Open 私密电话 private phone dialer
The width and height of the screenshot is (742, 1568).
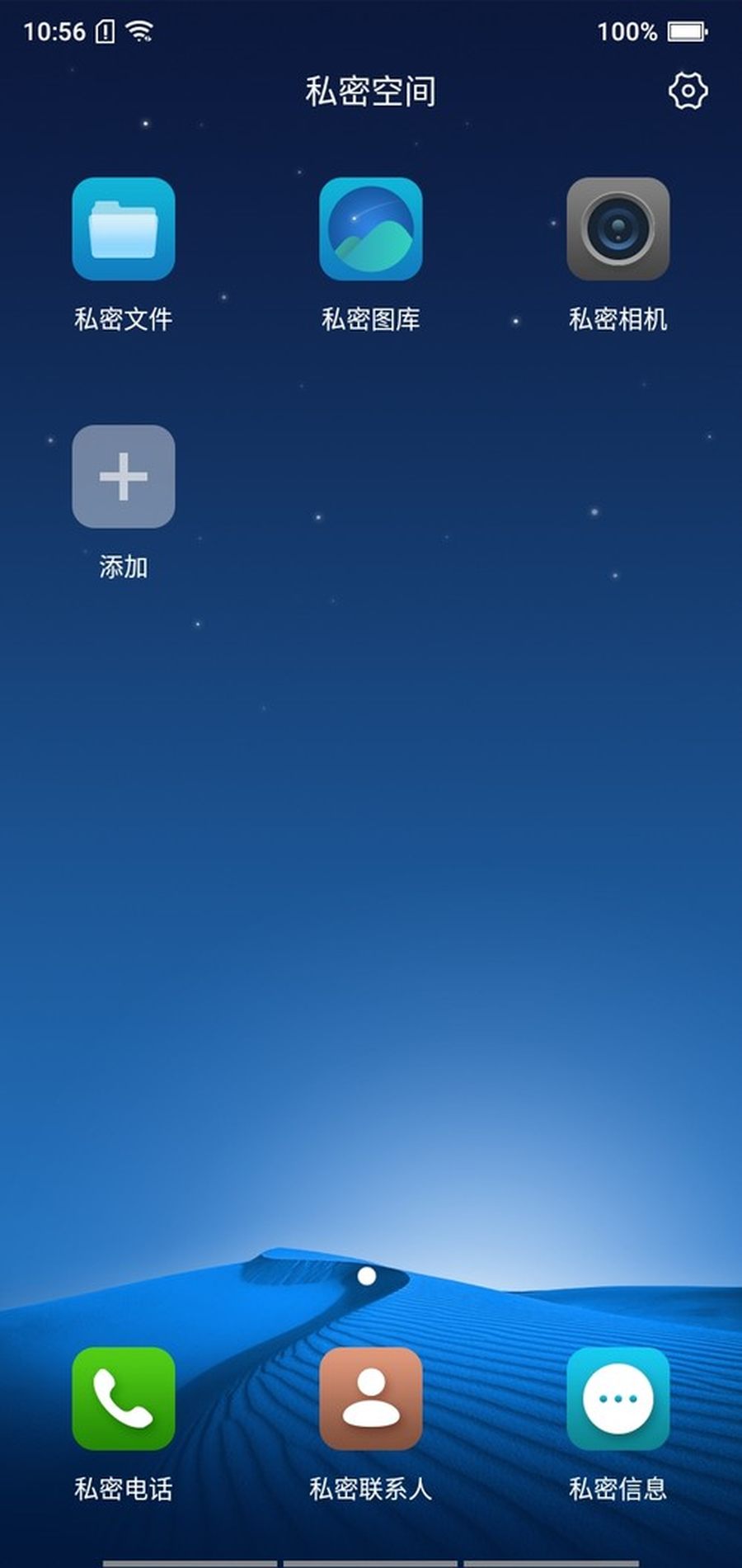124,1399
